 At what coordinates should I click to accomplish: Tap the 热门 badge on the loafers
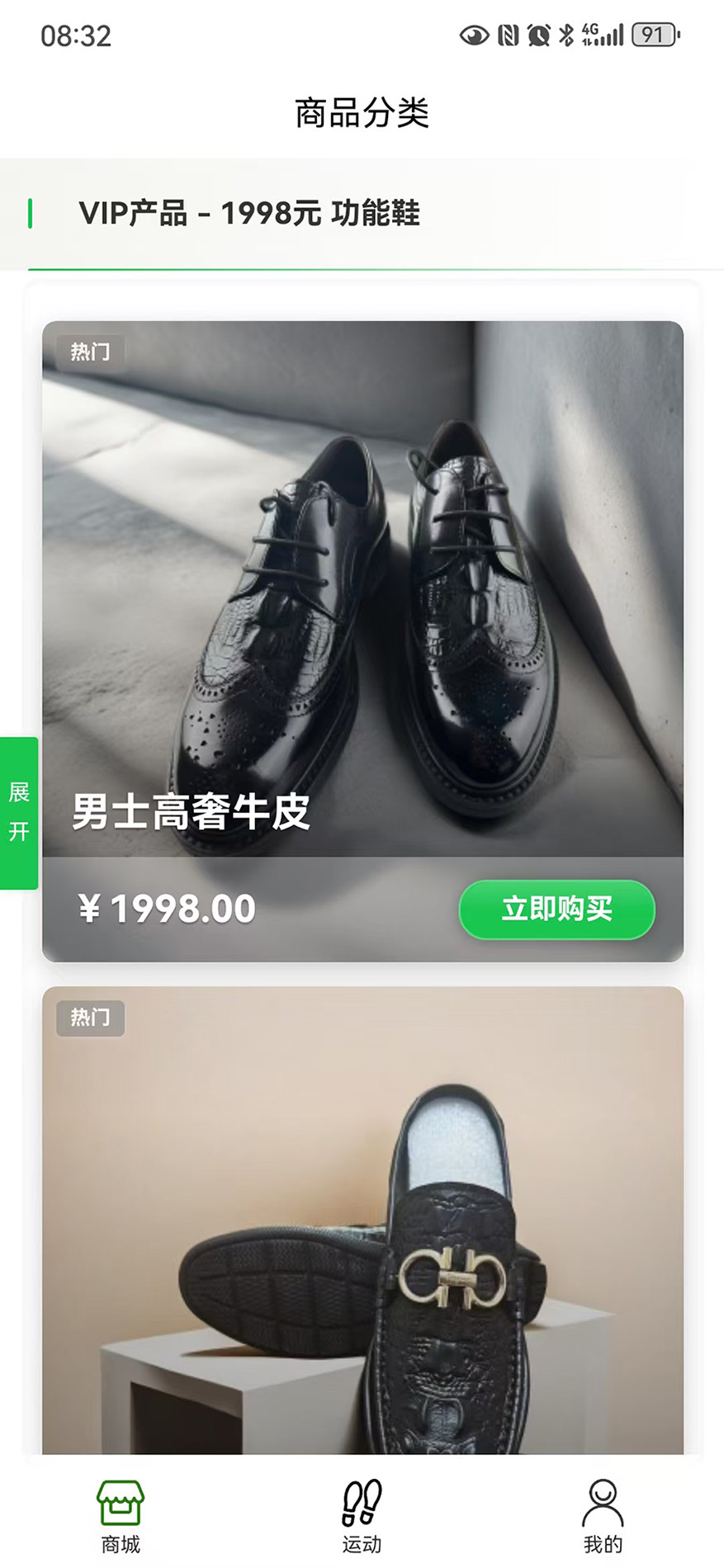[x=91, y=1018]
